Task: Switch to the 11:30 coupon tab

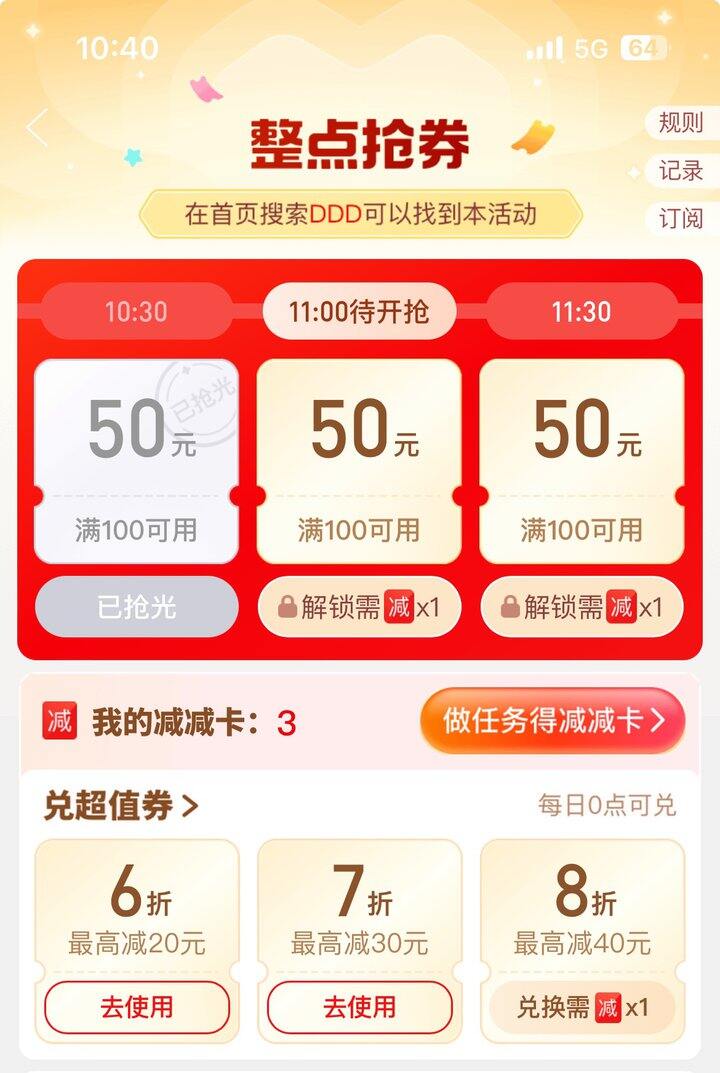Action: (x=580, y=310)
